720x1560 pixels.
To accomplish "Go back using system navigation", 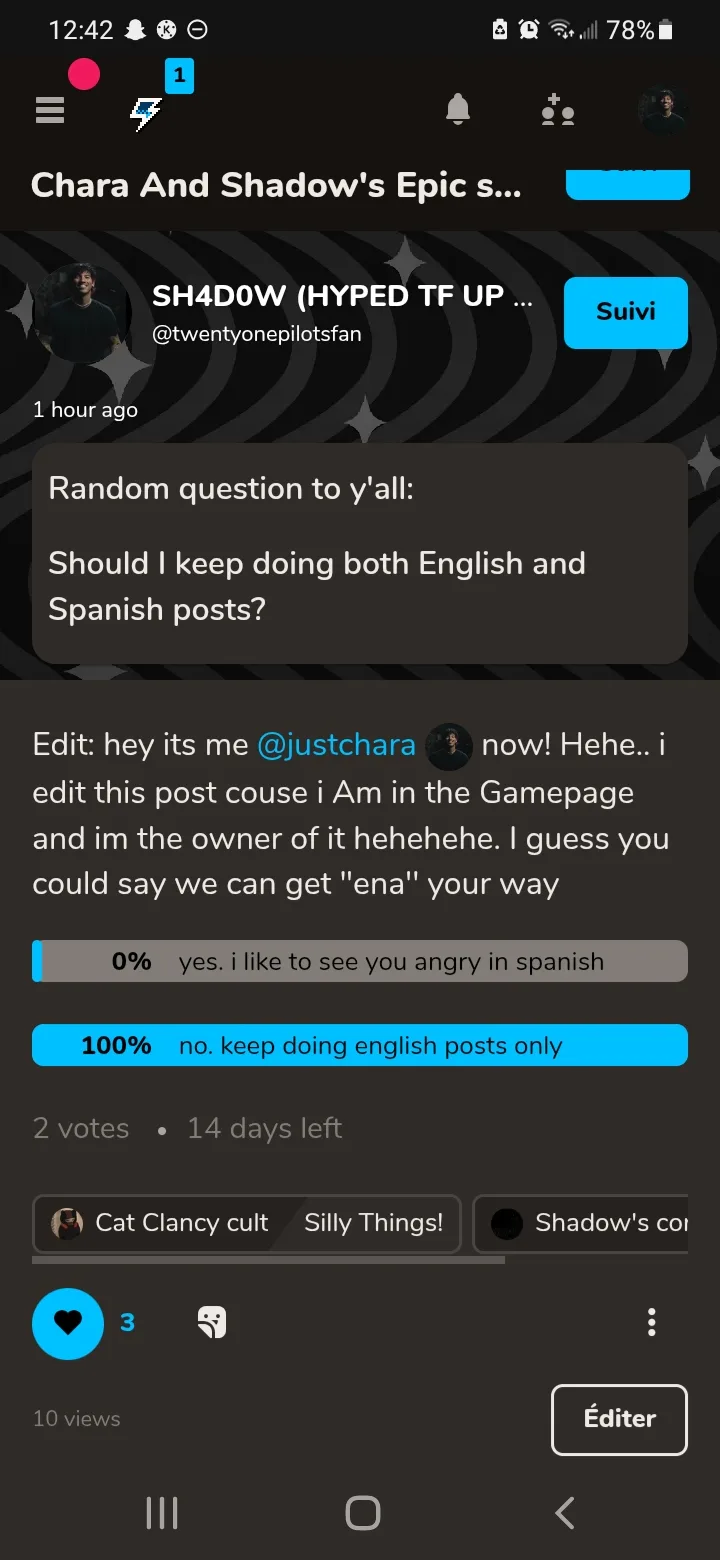I will click(x=565, y=1513).
